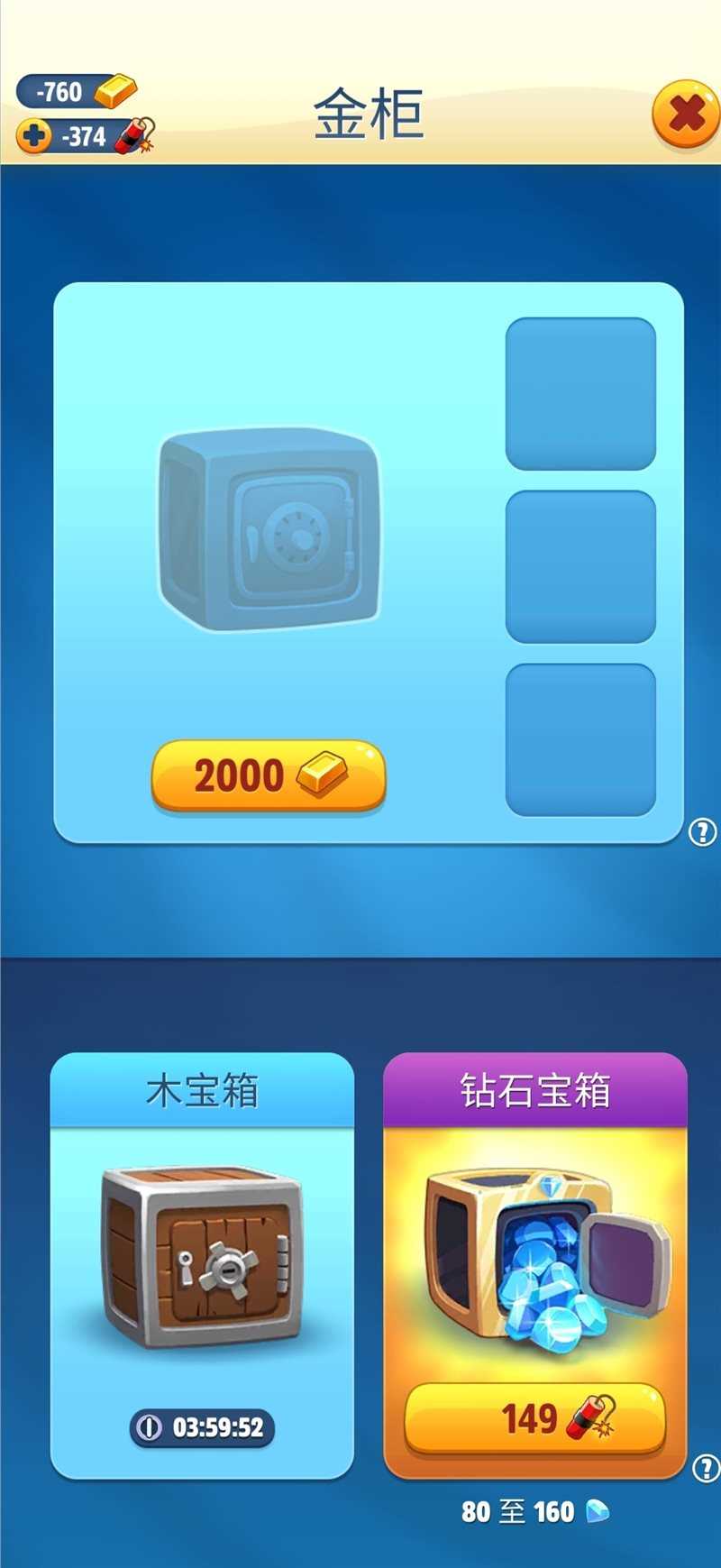
Task: Add more dynamite with the plus button
Action: click(34, 137)
